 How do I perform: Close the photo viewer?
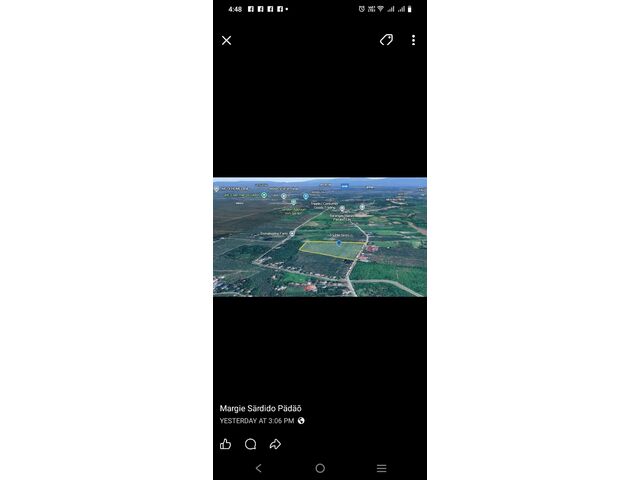pos(227,40)
